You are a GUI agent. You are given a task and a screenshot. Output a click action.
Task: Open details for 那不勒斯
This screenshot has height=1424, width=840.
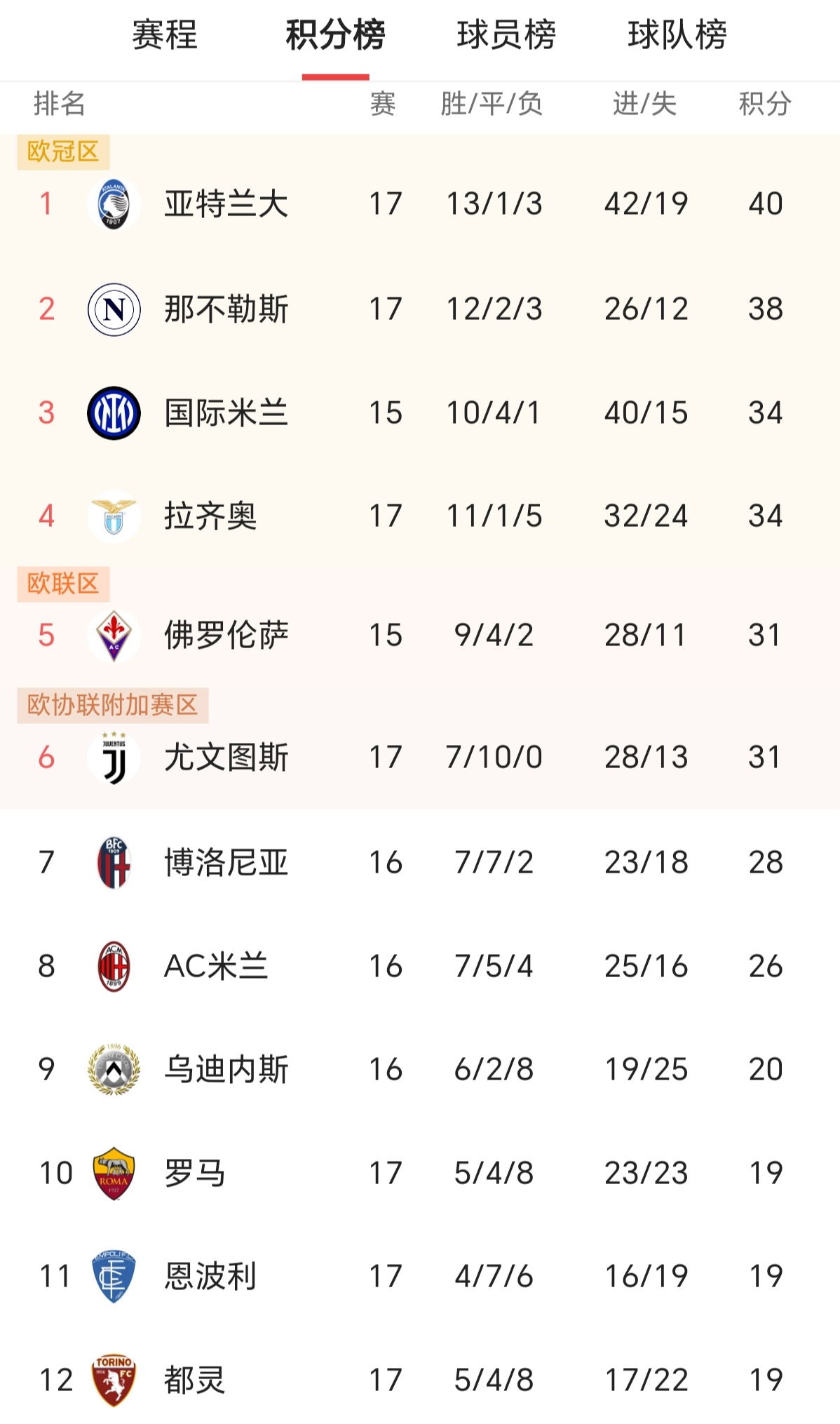226,307
